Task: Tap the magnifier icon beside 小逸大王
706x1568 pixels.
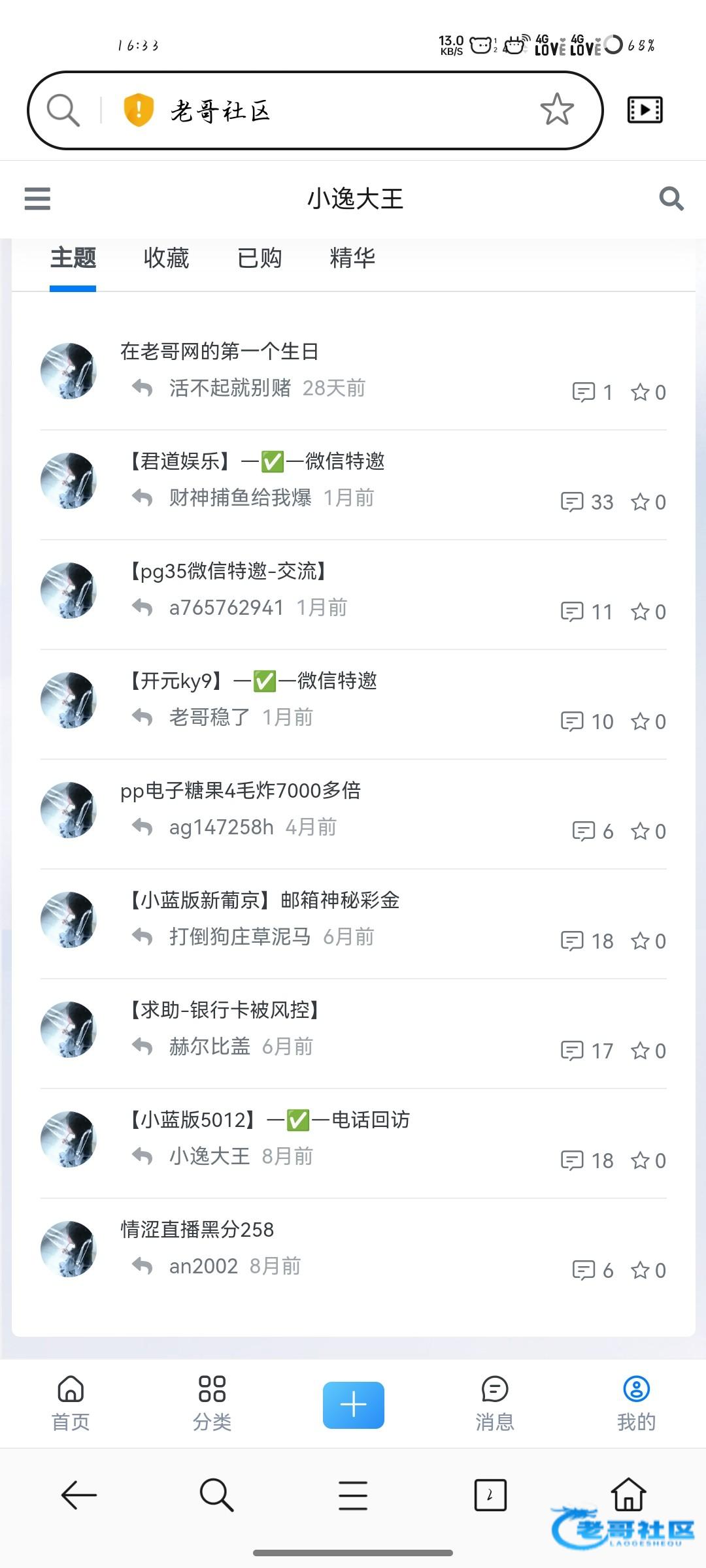Action: click(671, 199)
